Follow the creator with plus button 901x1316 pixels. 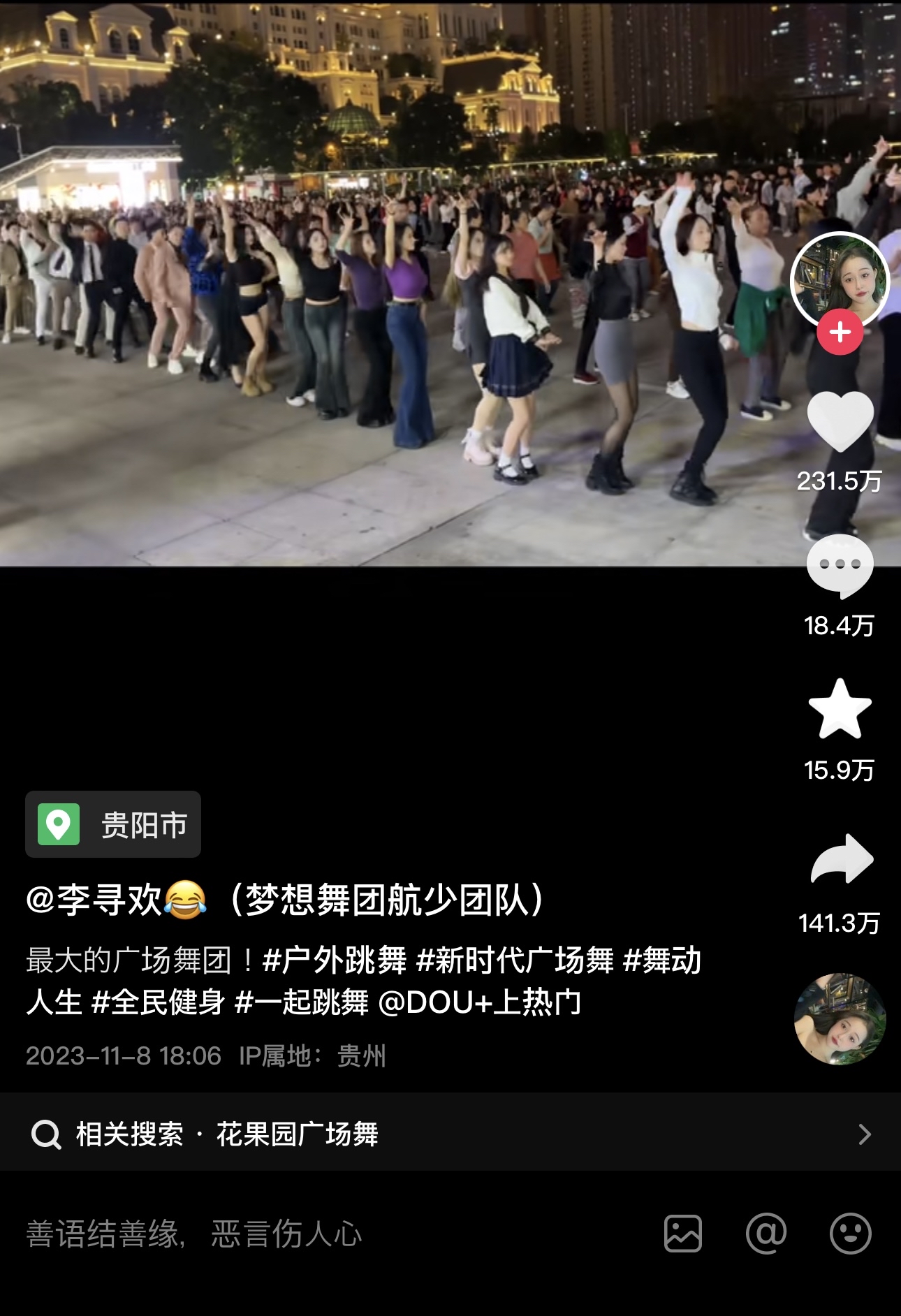(840, 332)
